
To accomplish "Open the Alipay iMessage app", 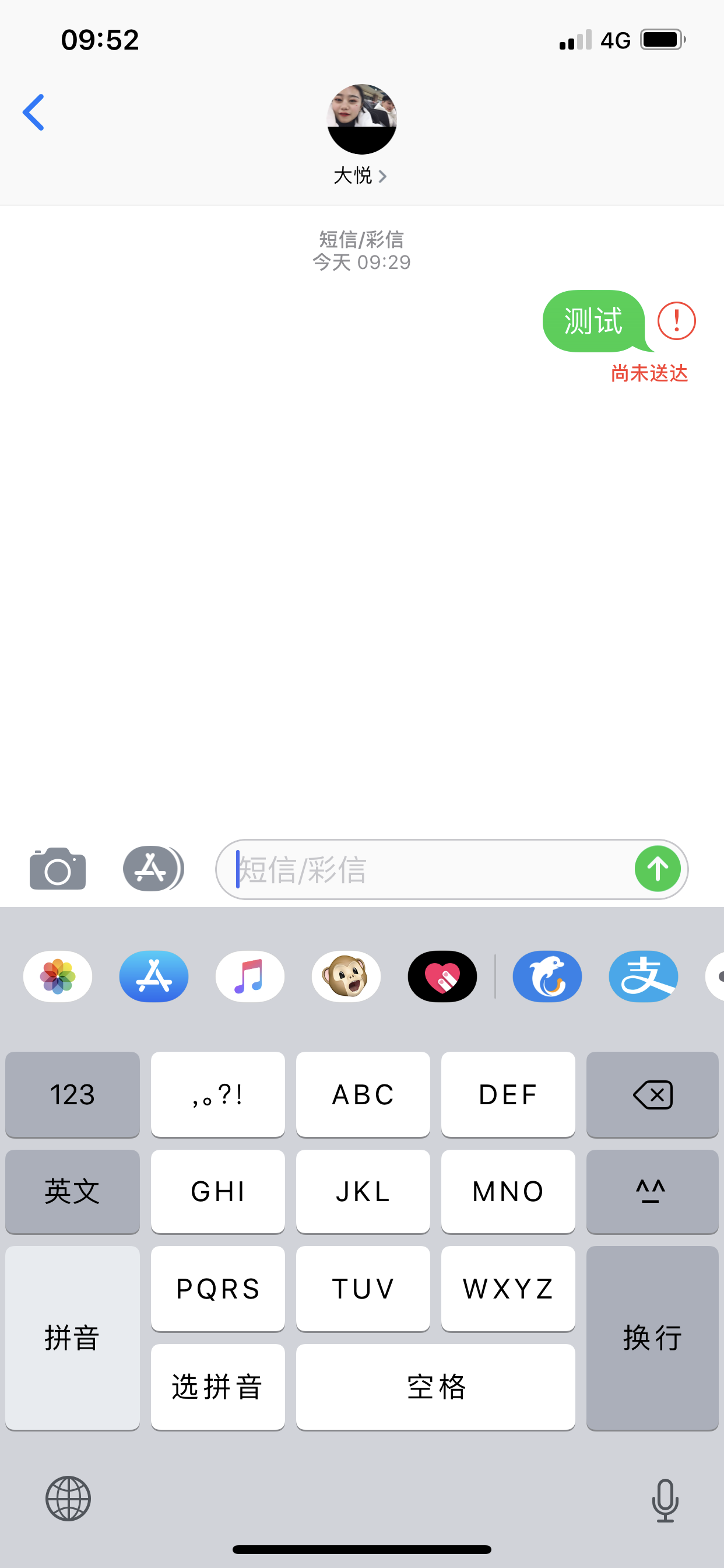I will [643, 977].
